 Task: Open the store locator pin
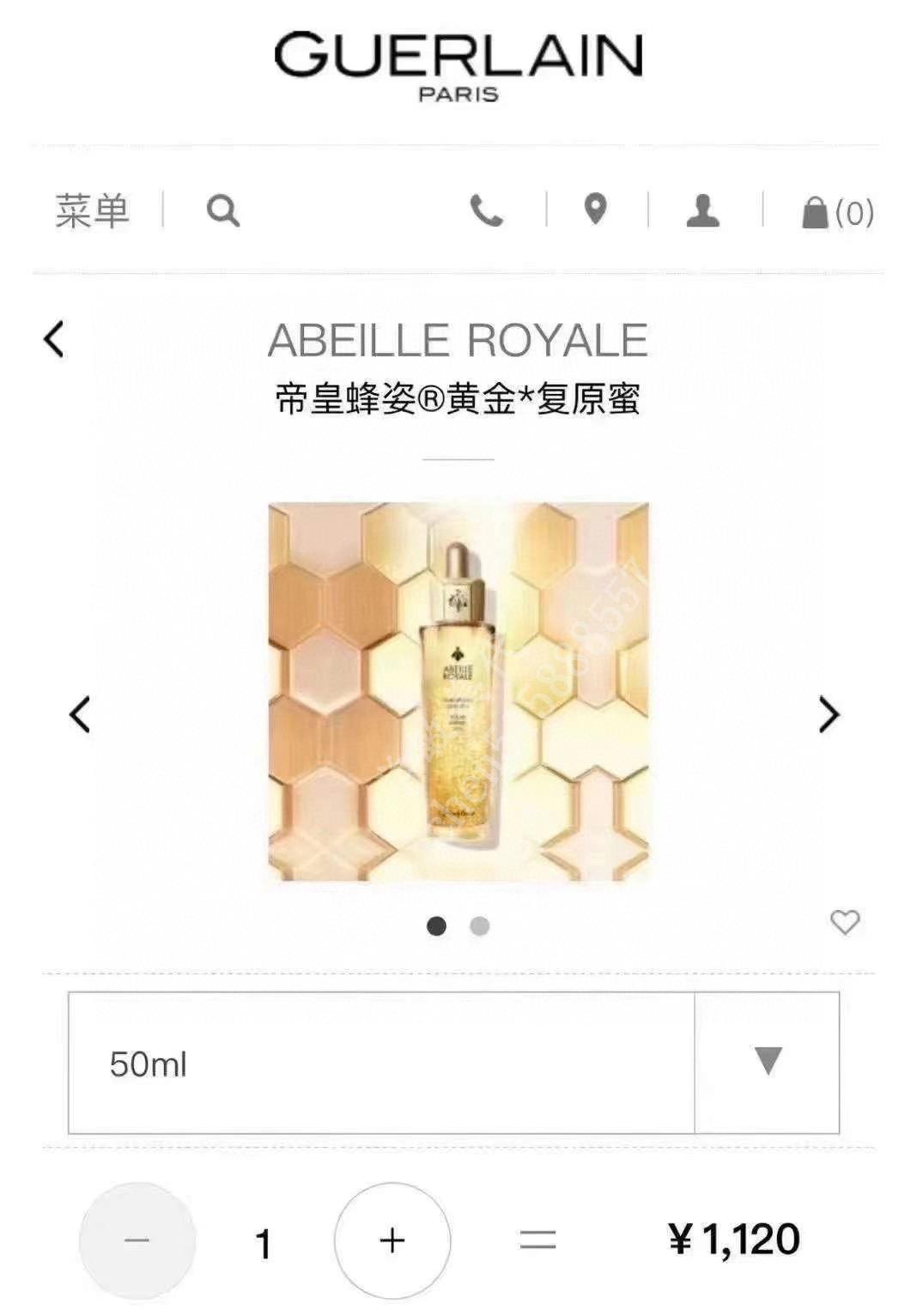[x=595, y=209]
